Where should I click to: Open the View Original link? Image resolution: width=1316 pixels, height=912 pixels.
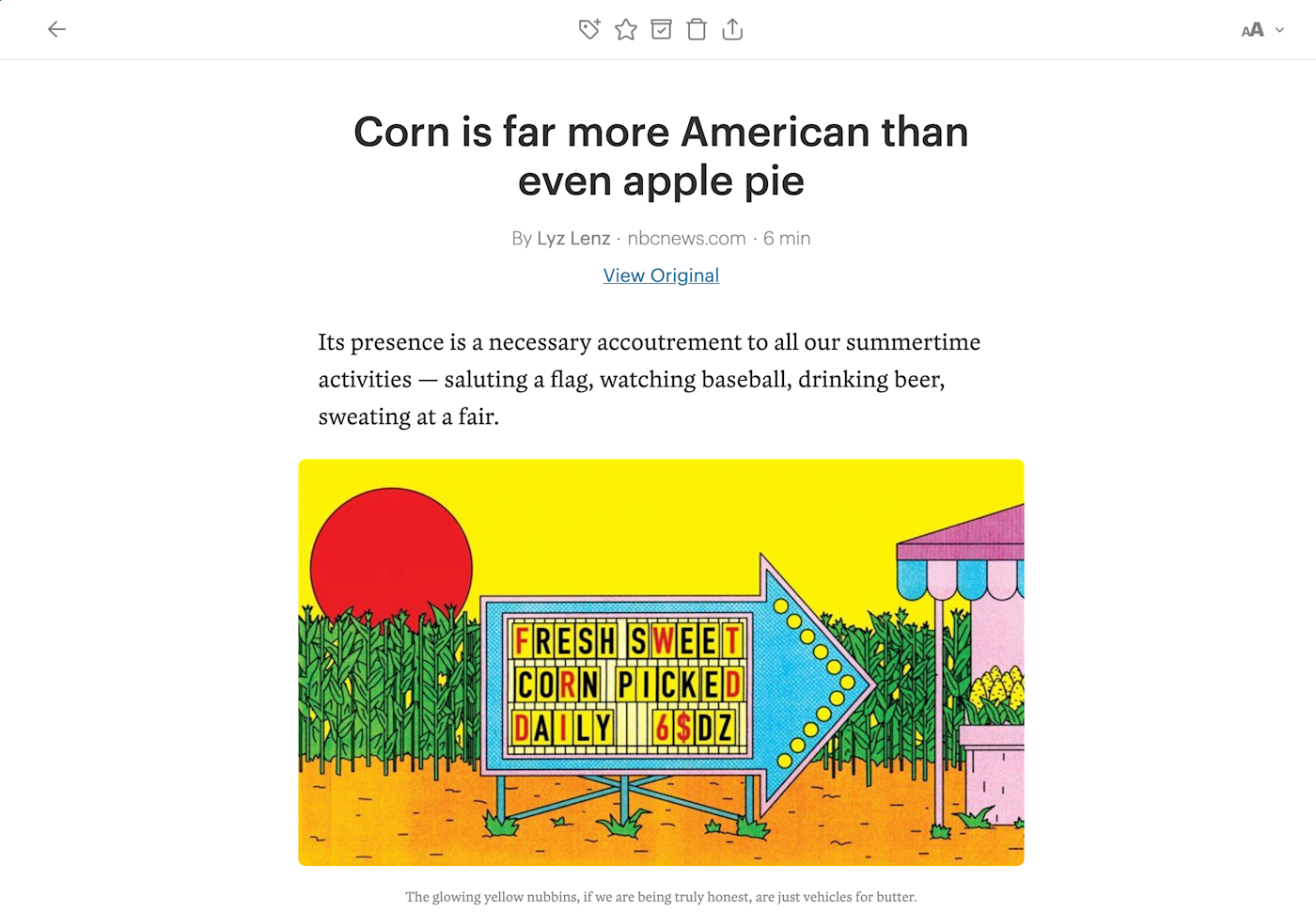click(x=661, y=275)
